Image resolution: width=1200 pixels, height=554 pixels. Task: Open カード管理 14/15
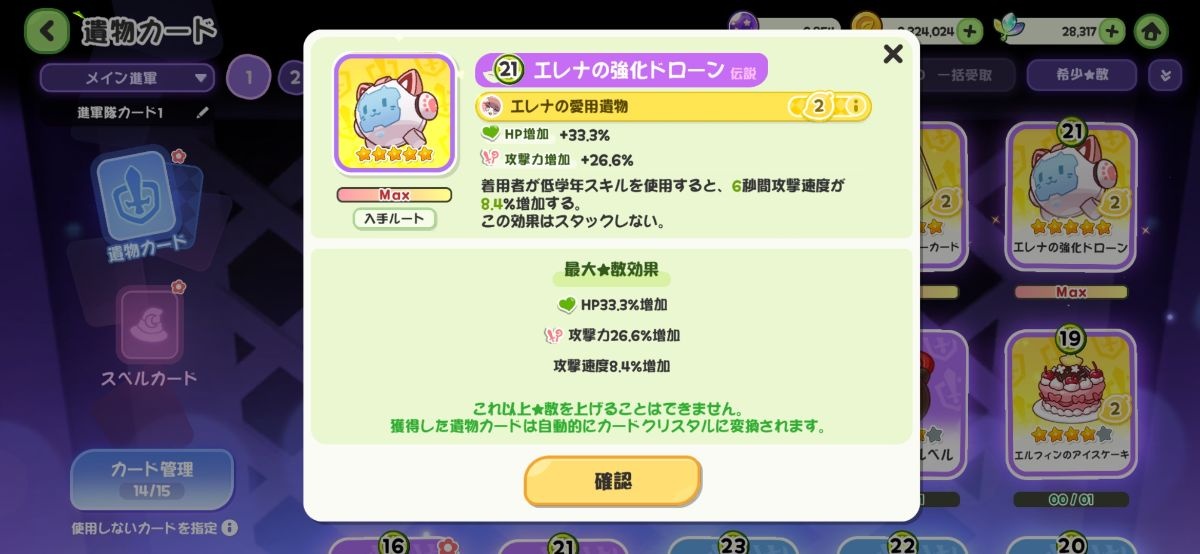(151, 477)
